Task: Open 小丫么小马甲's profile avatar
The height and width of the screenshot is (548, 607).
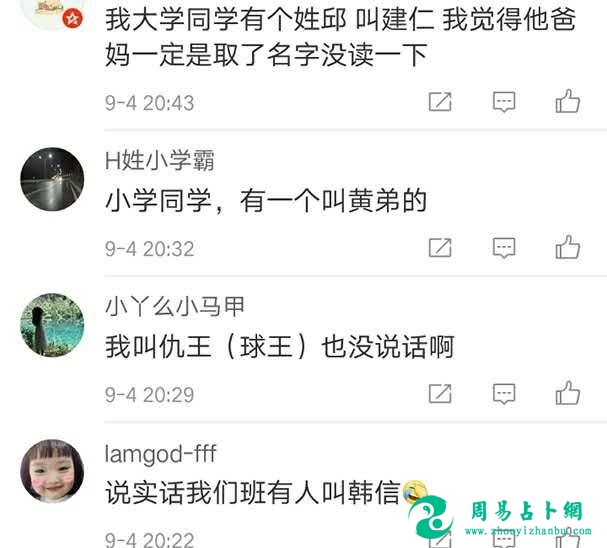Action: click(52, 325)
